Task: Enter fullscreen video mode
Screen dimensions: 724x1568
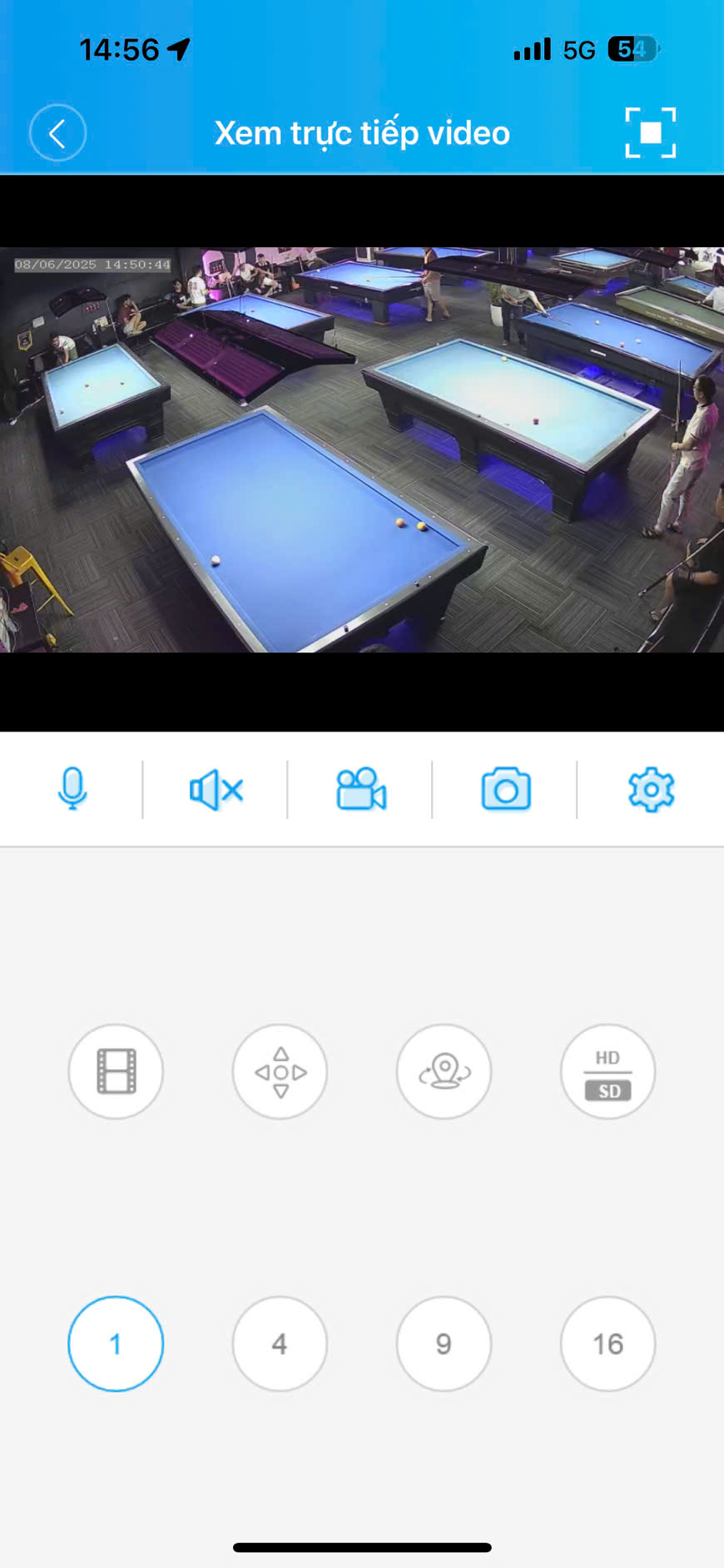Action: tap(650, 133)
